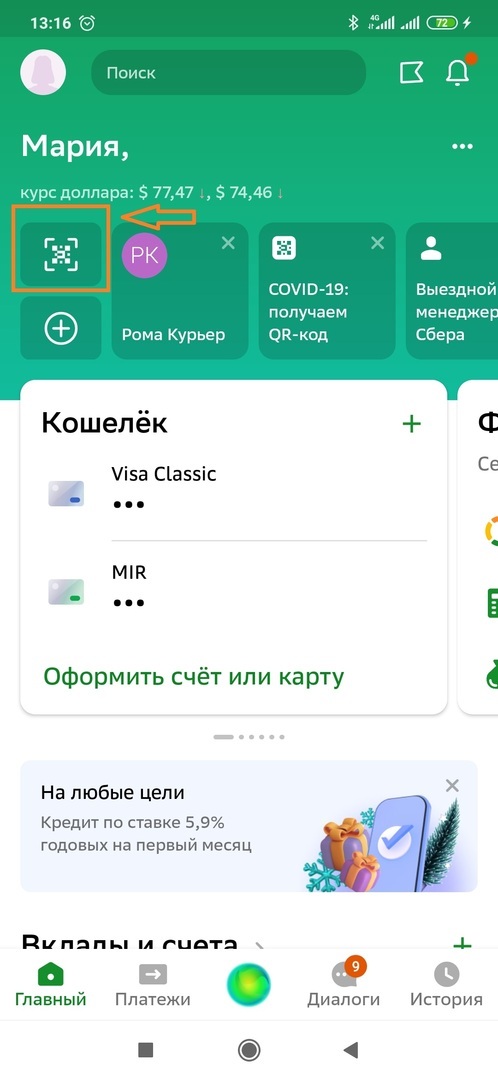The width and height of the screenshot is (498, 1080).
Task: Tap the Поиск search field
Action: 228,72
